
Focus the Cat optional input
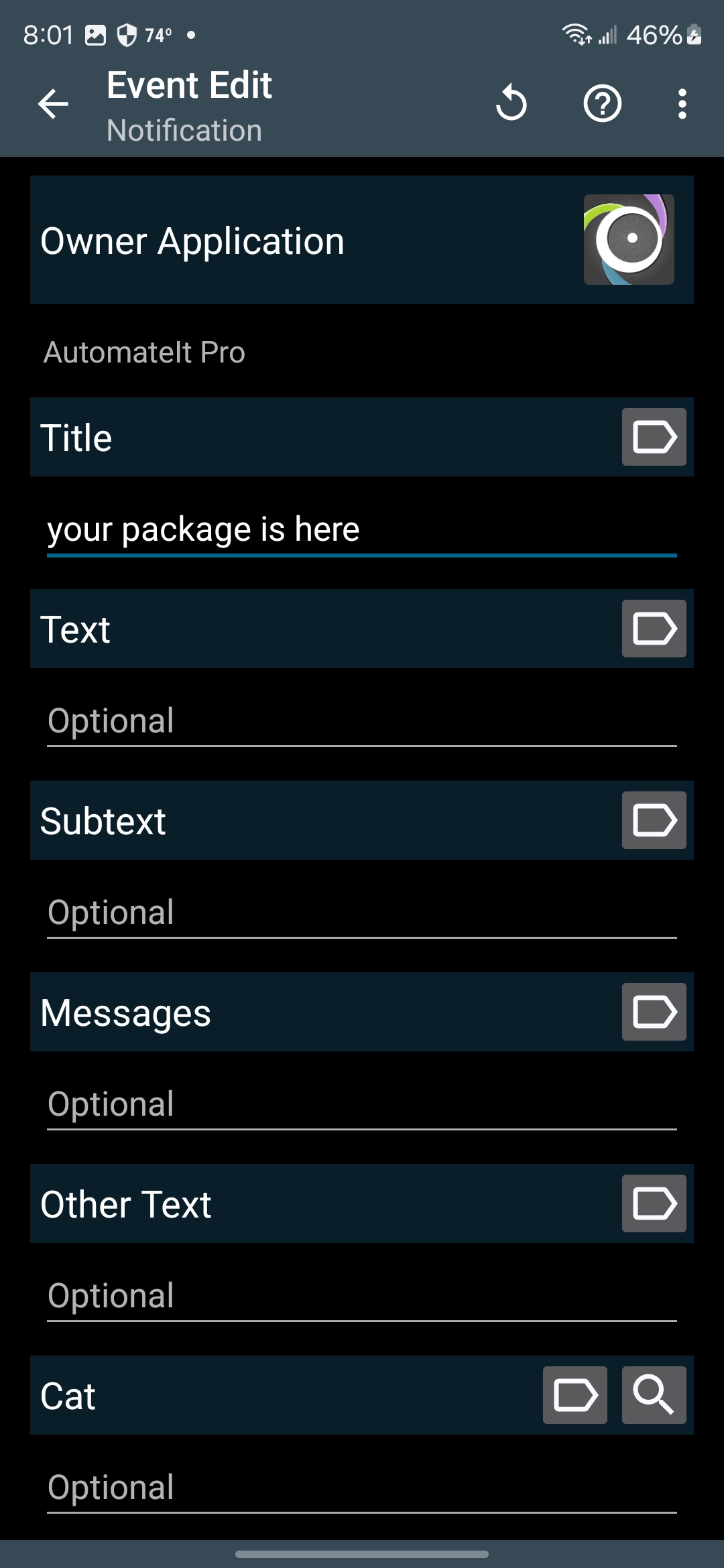362,1488
